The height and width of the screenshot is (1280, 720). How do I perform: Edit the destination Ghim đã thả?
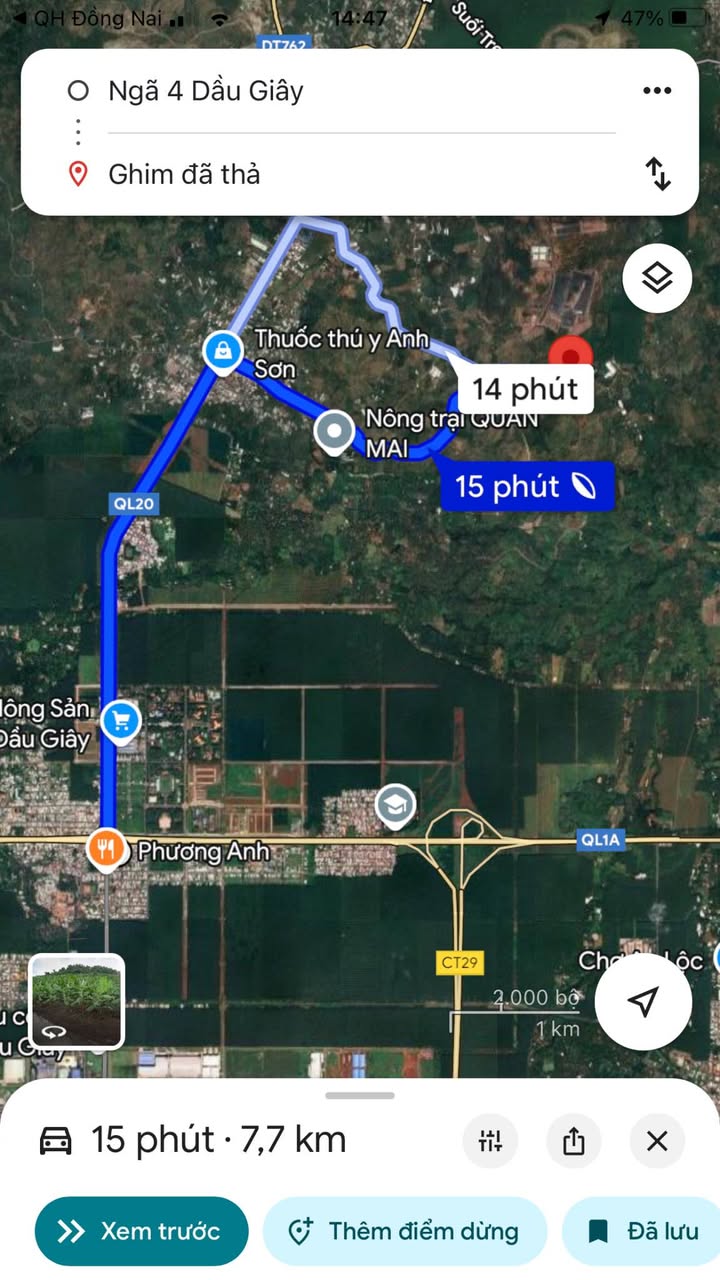184,175
